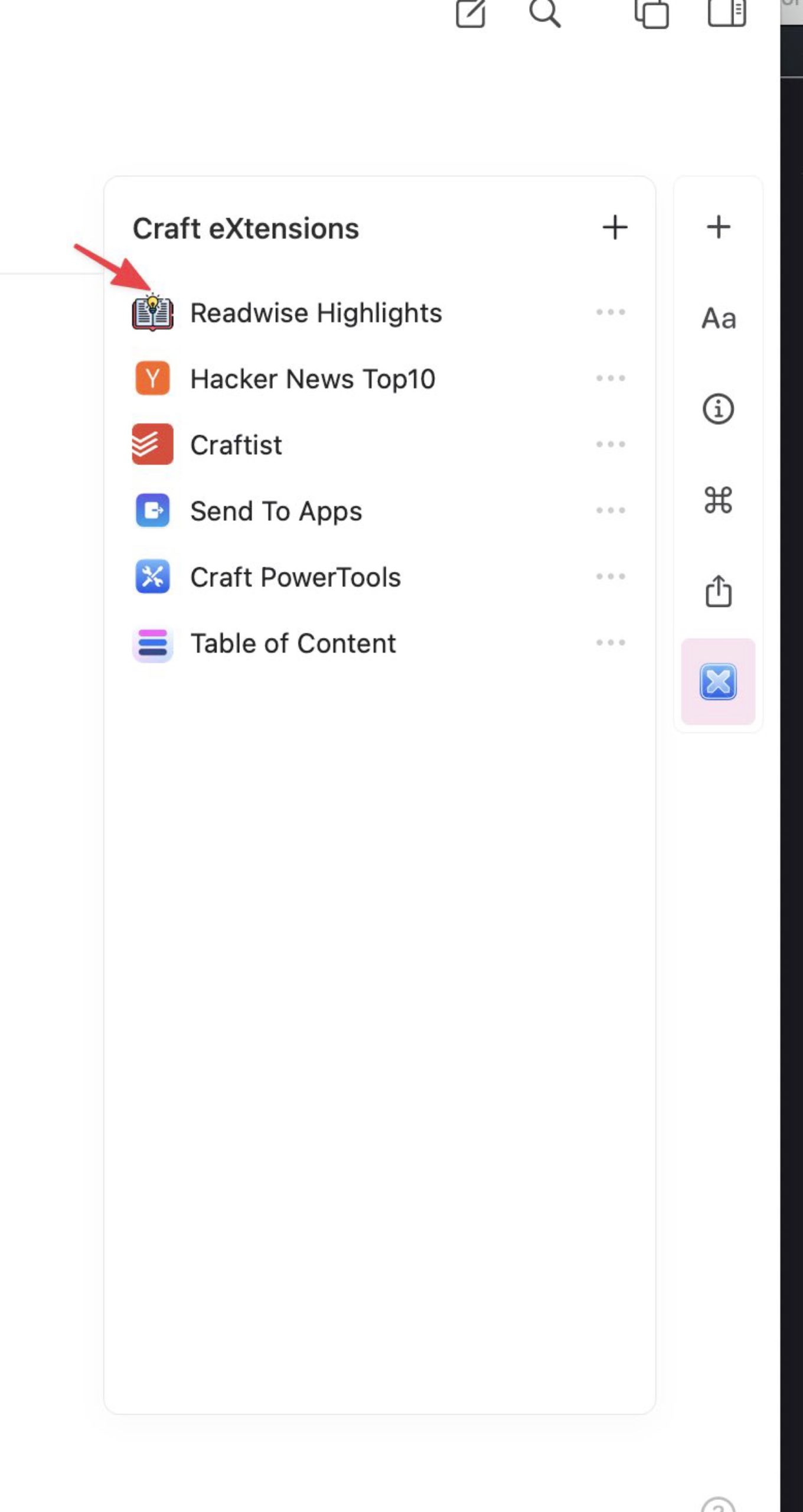Open the Table of Content extension
803x1512 pixels.
pos(293,644)
